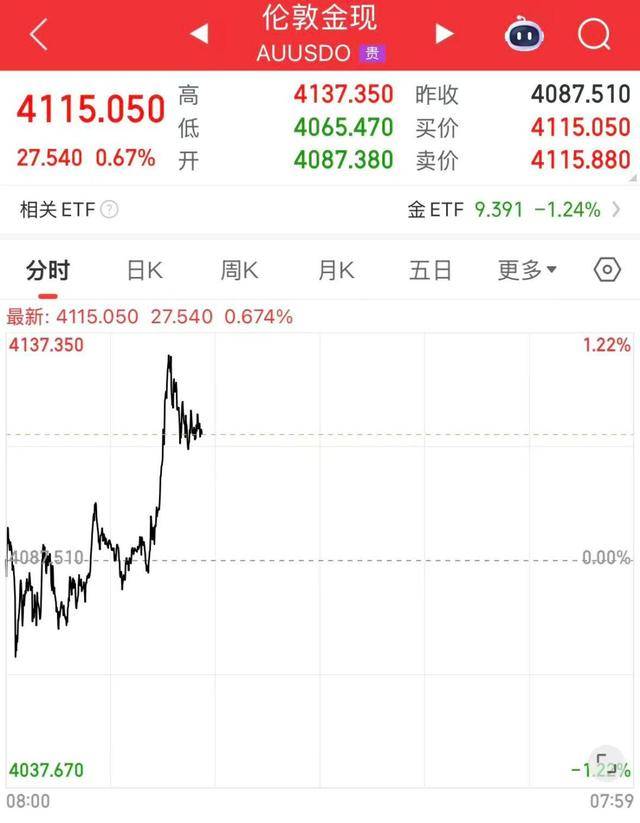
Task: Select the 分时 chart tab
Action: pos(48,270)
